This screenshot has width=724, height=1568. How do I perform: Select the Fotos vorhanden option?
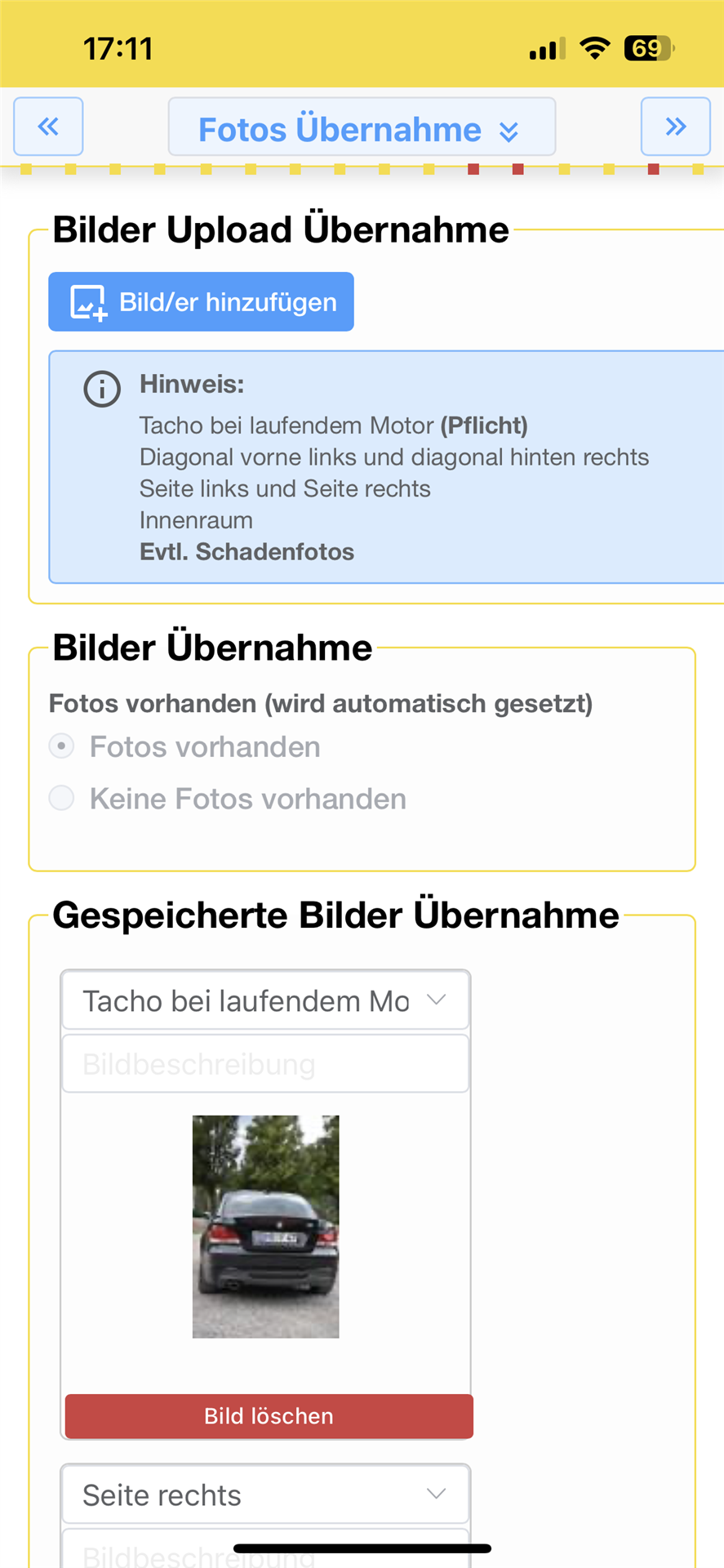pyautogui.click(x=62, y=746)
